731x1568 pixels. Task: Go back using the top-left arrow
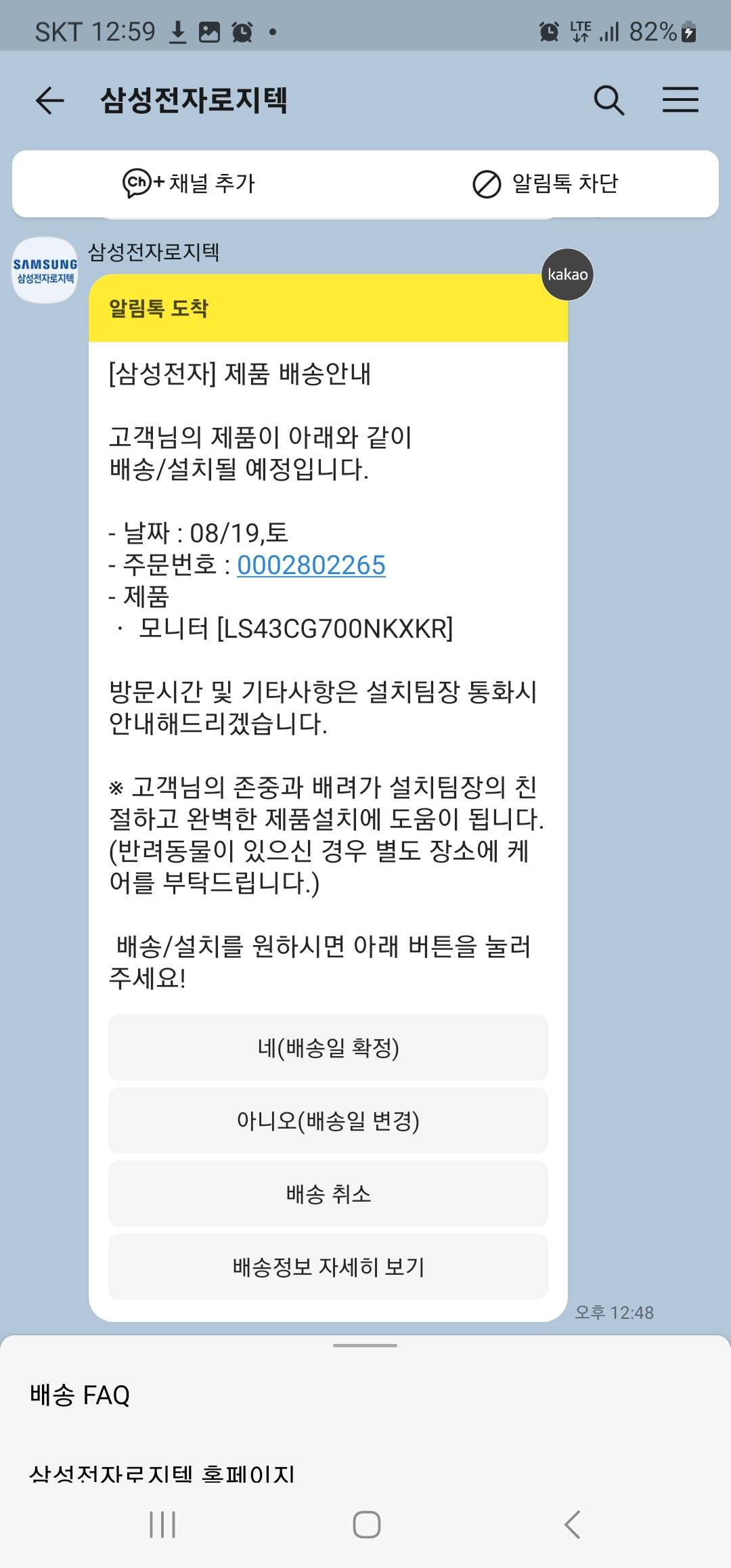click(x=49, y=101)
